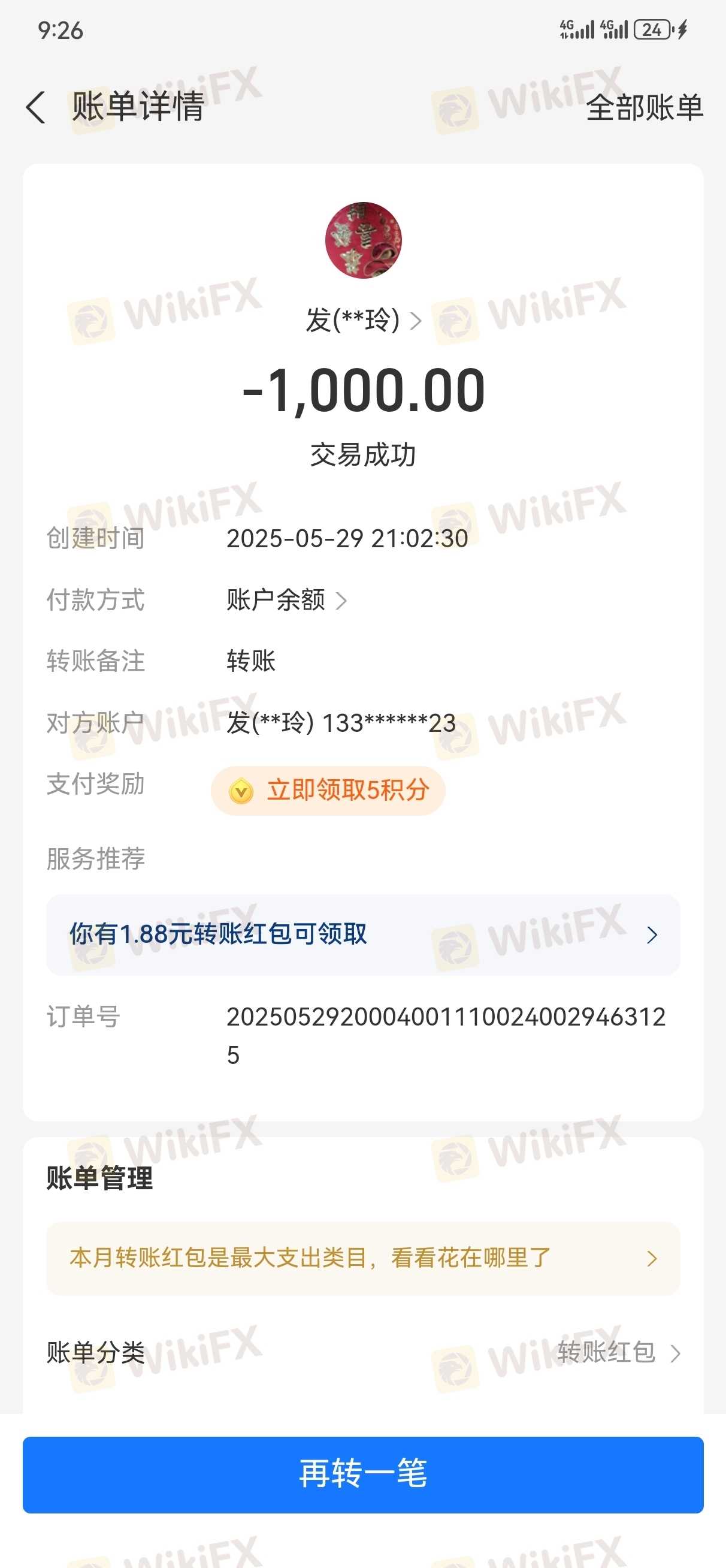
Task: Claim 立即领取5积分 reward
Action: [x=328, y=791]
